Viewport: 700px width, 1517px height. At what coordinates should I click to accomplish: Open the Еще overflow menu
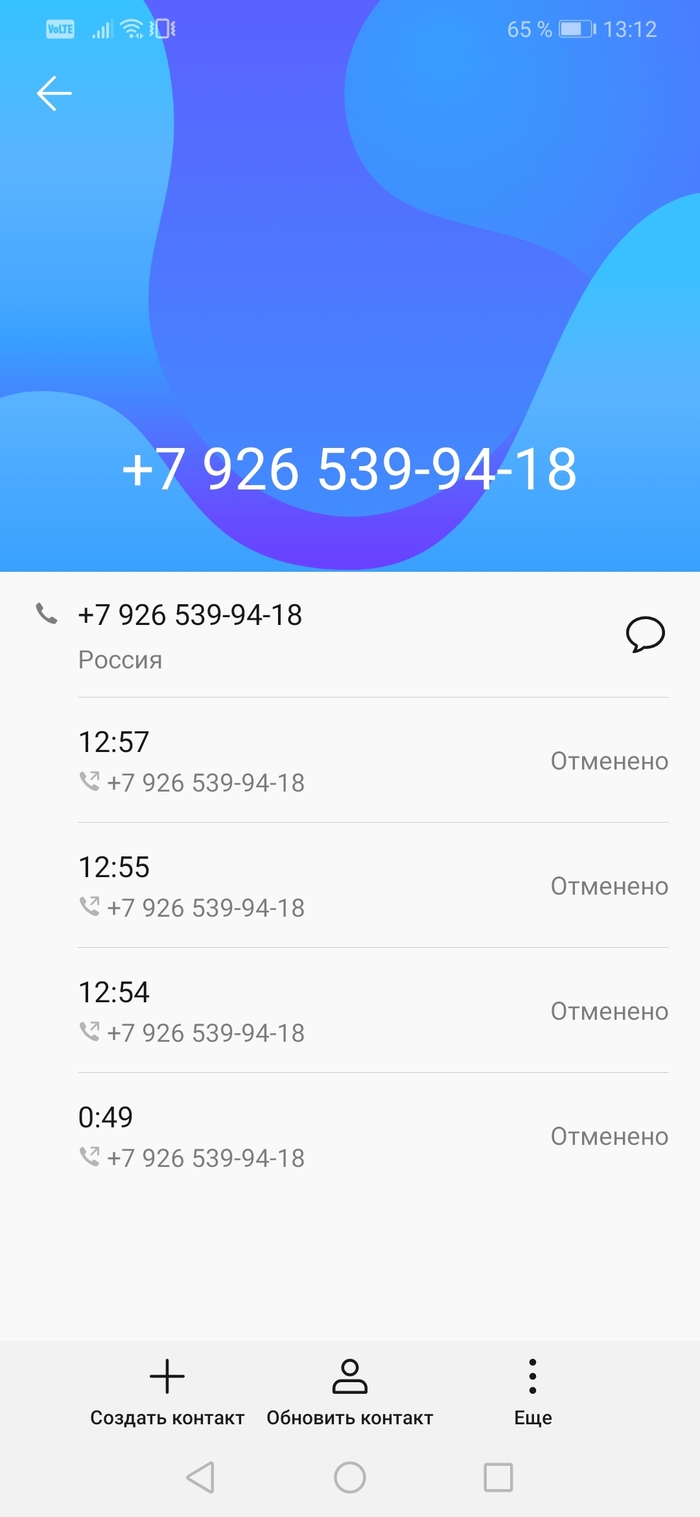[533, 1392]
